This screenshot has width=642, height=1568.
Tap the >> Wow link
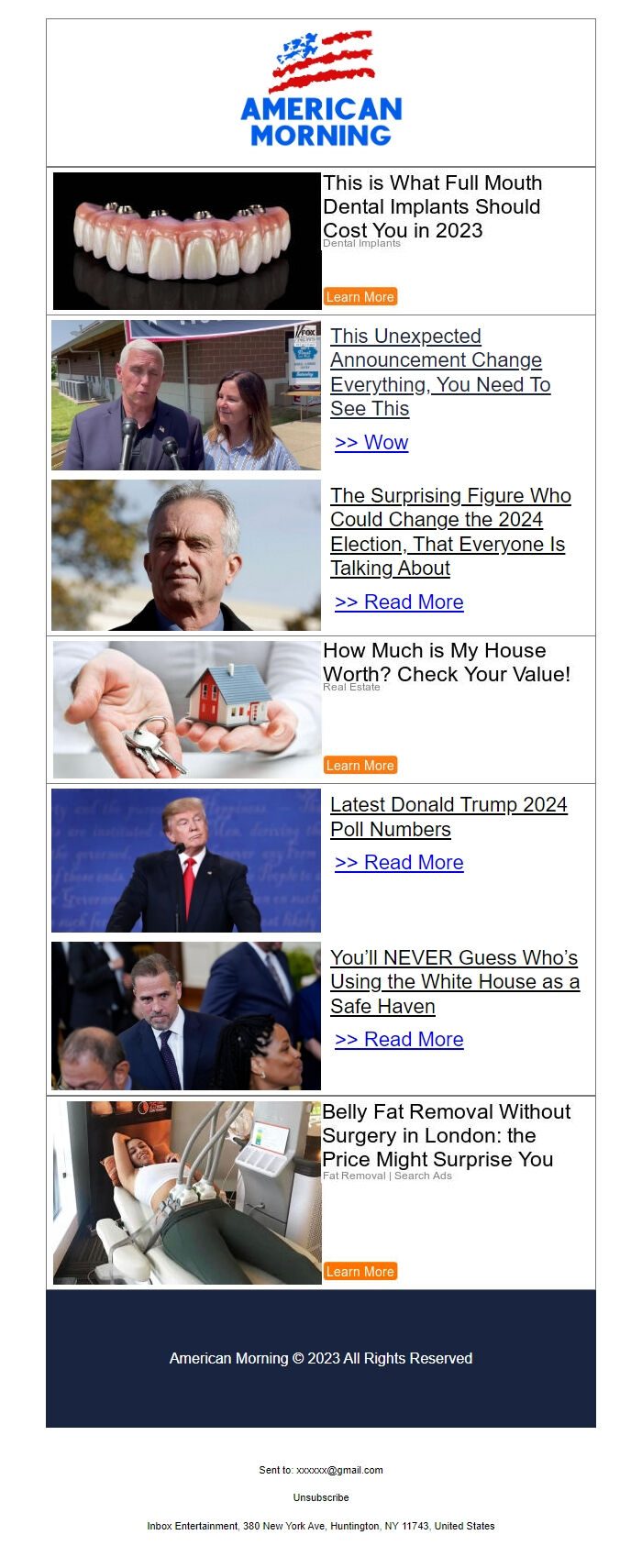point(371,443)
